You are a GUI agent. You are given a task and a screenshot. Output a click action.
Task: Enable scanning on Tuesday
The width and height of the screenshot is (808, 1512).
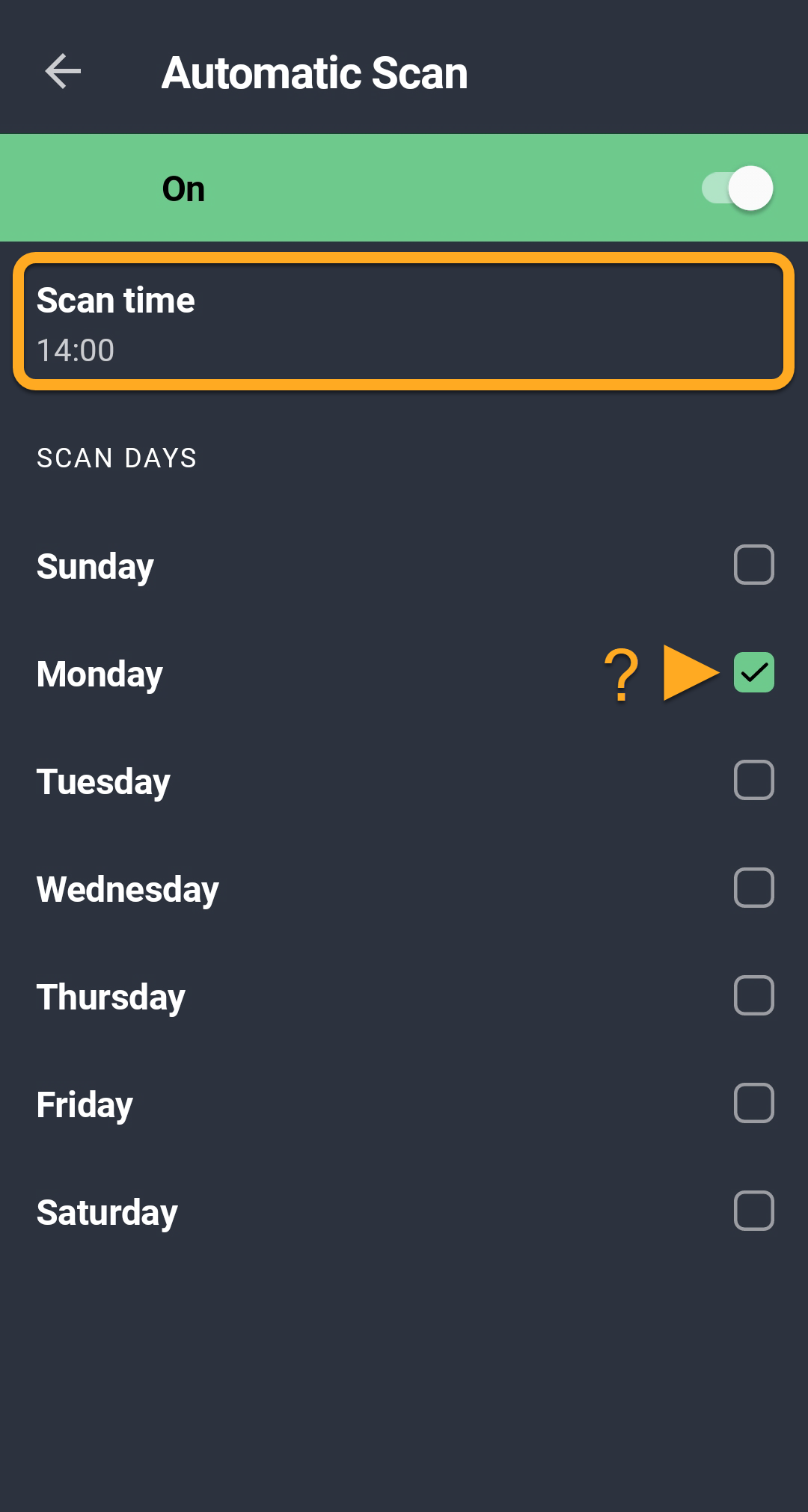click(x=753, y=780)
